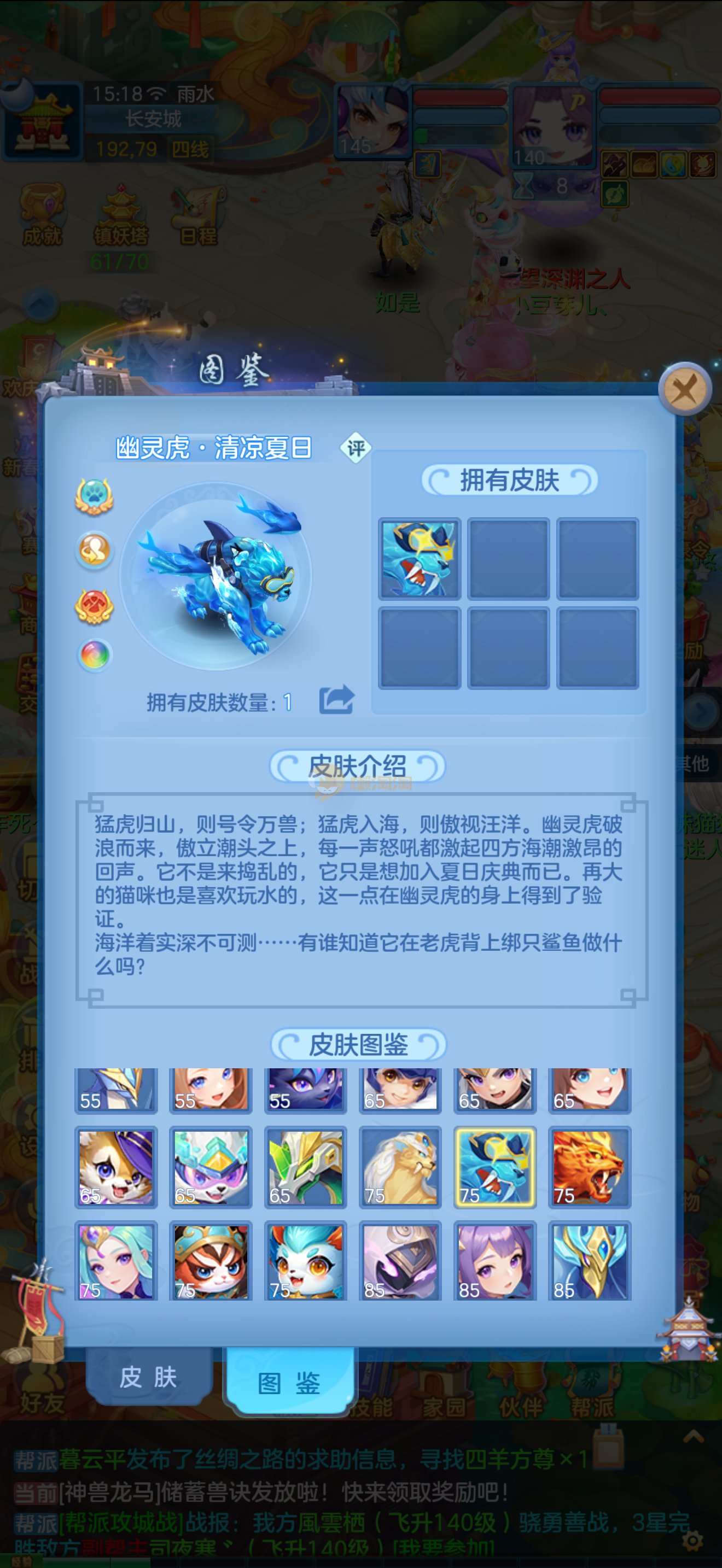Select the hooded shadow level 85 skin
This screenshot has width=722, height=1568.
coord(399,1261)
